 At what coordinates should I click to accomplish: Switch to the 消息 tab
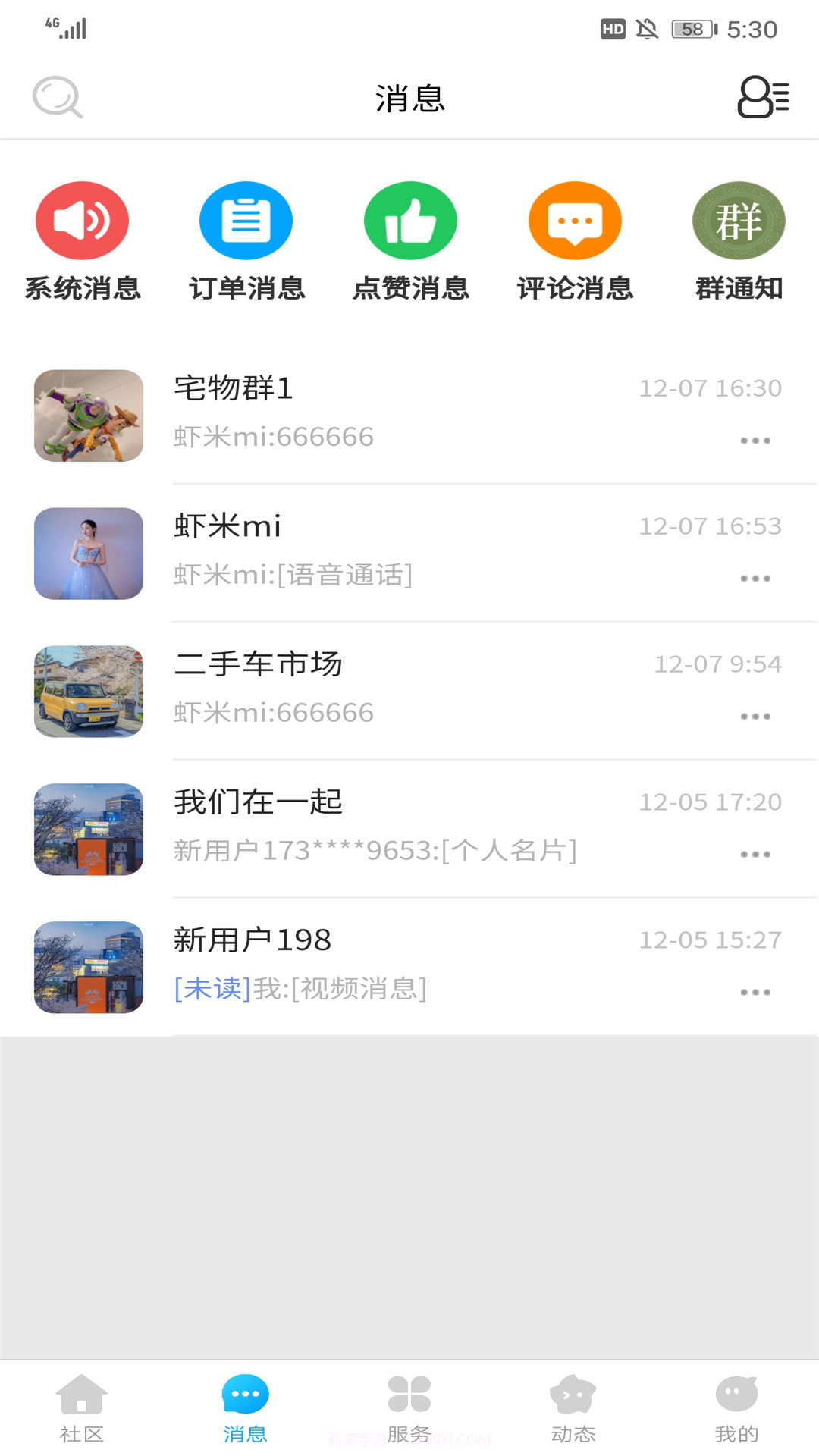(244, 1407)
